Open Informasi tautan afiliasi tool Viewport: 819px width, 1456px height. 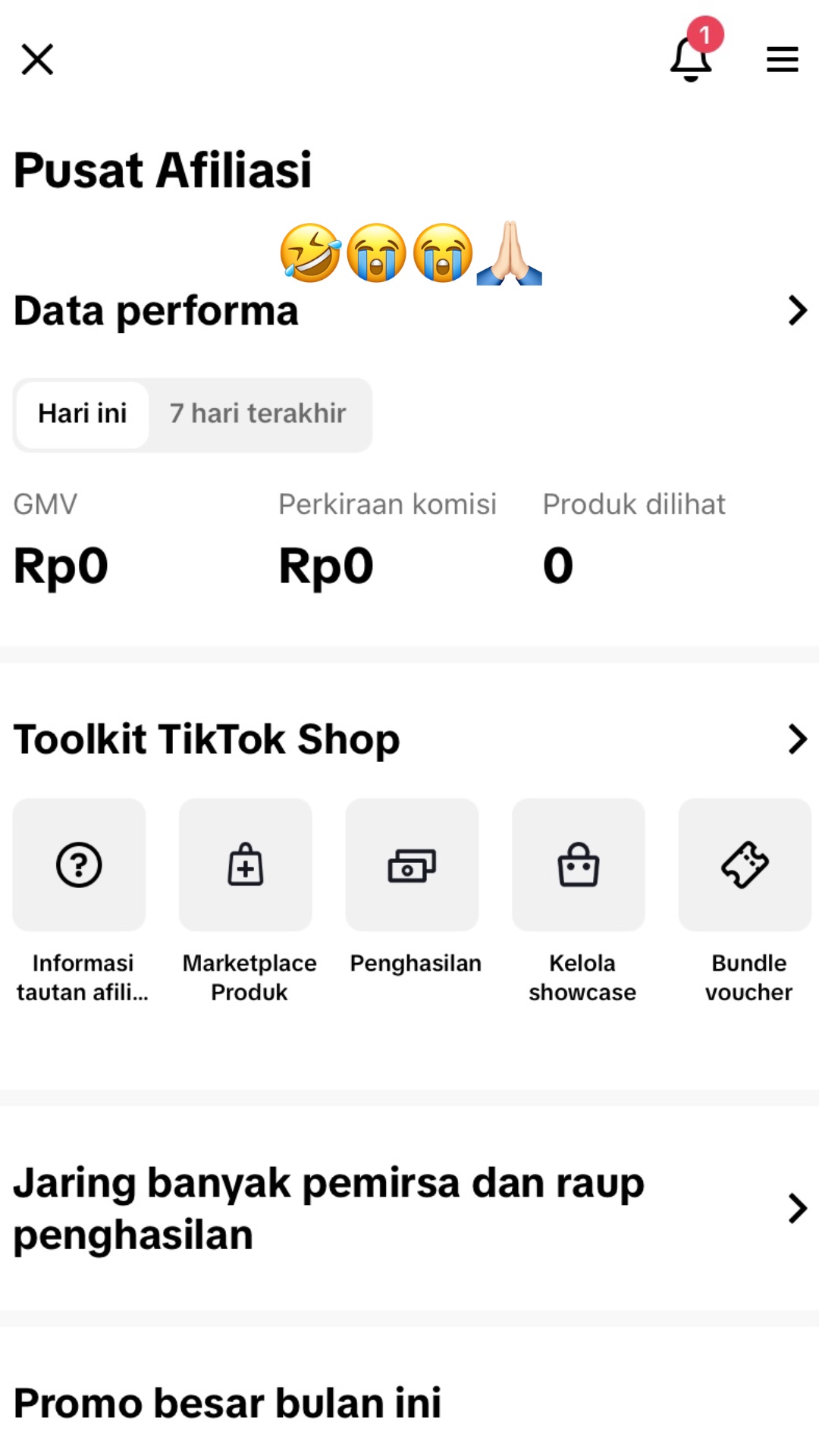(x=80, y=865)
